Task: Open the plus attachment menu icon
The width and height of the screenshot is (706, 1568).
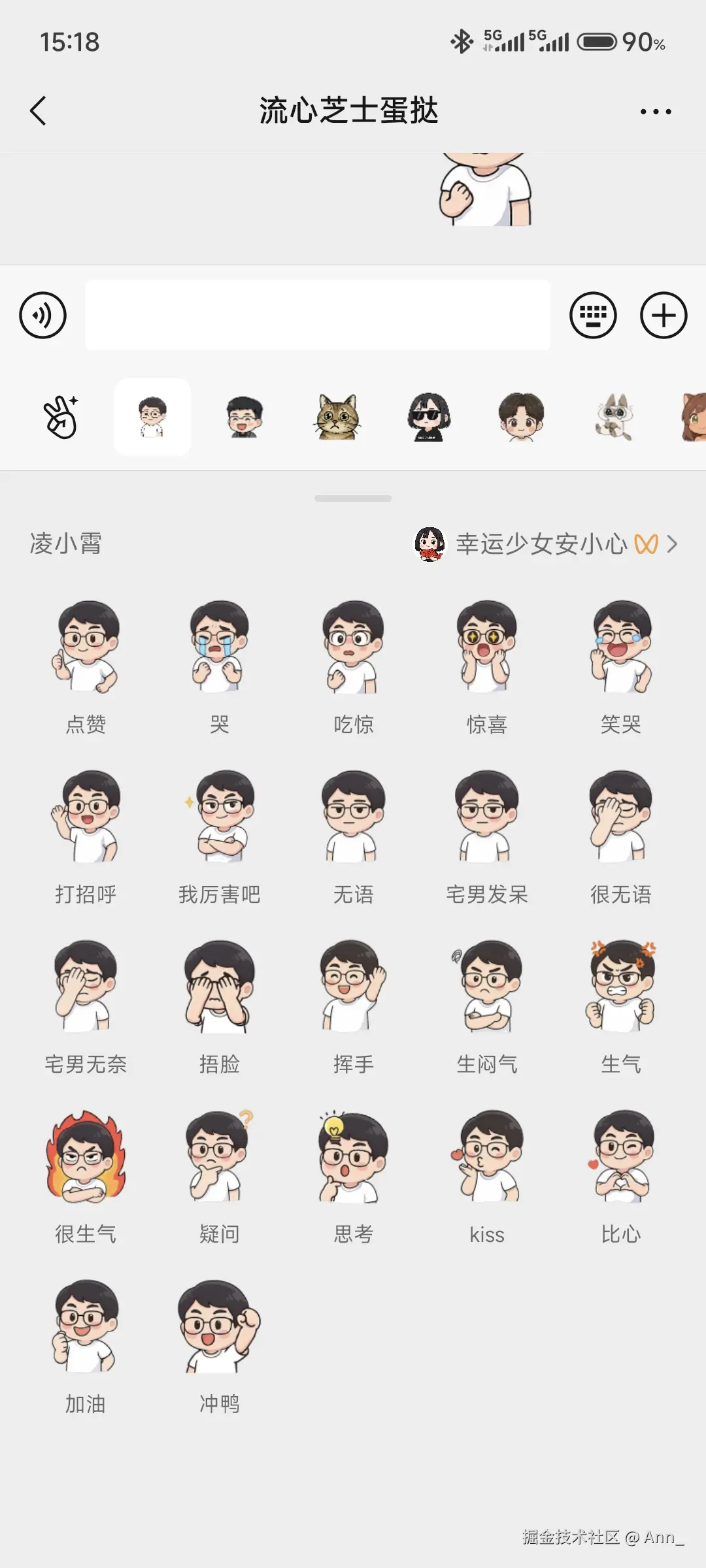Action: pos(664,316)
